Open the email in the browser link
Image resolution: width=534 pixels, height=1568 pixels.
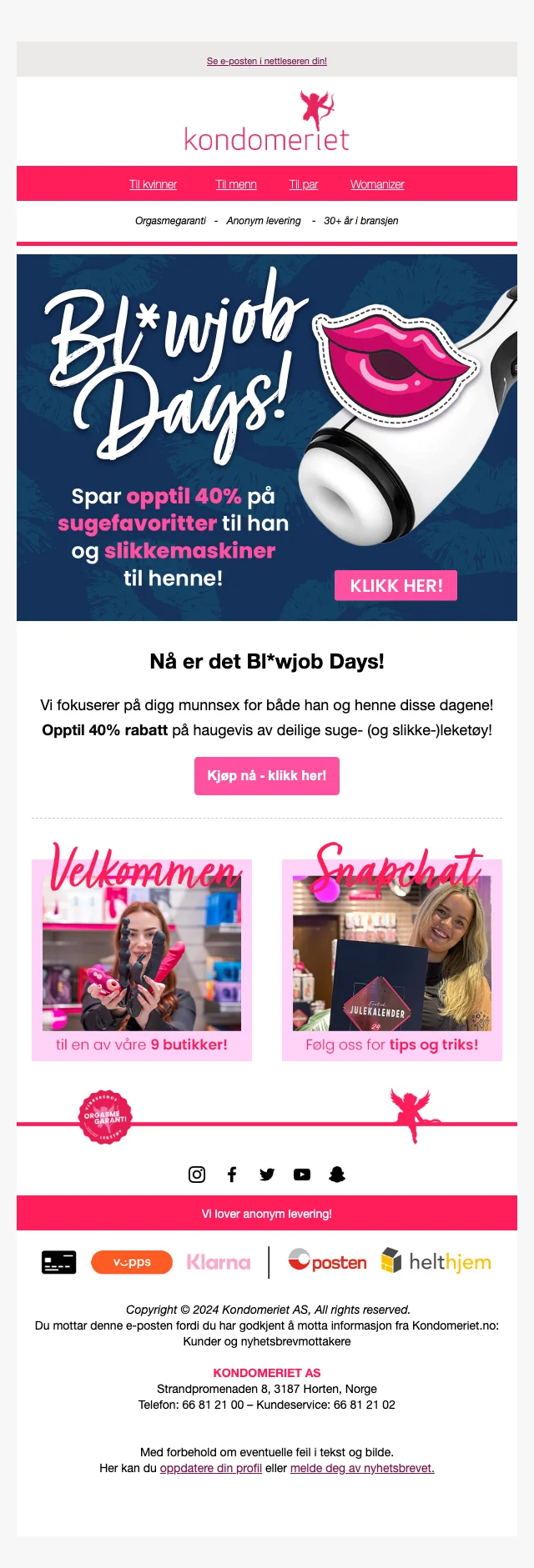[266, 61]
